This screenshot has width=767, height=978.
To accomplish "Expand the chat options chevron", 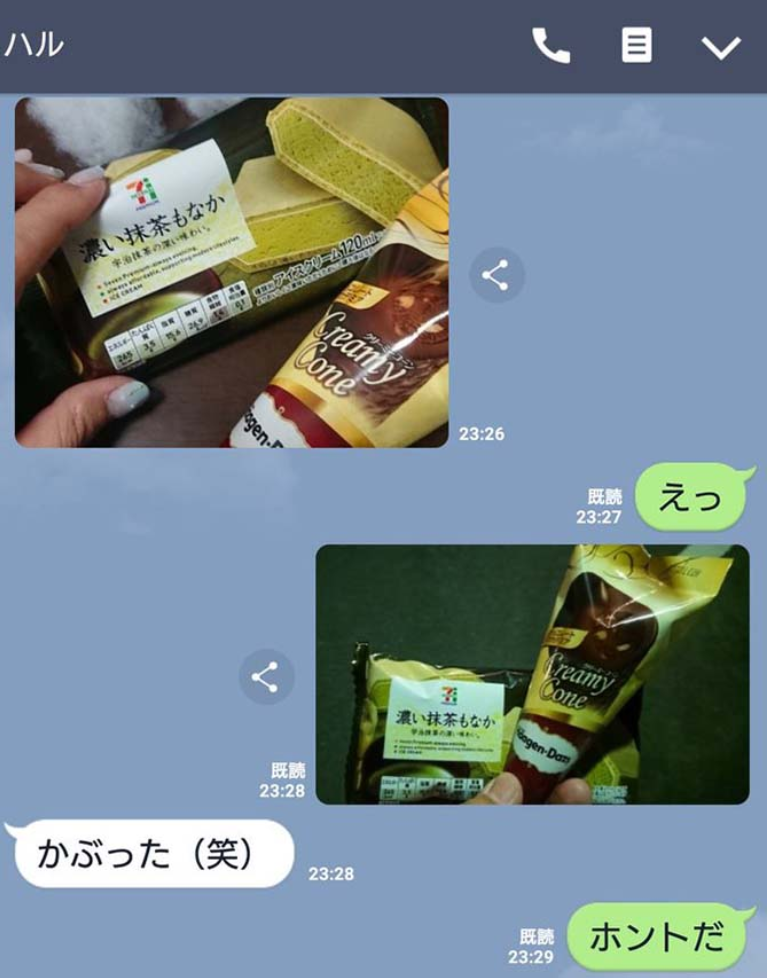I will point(721,47).
